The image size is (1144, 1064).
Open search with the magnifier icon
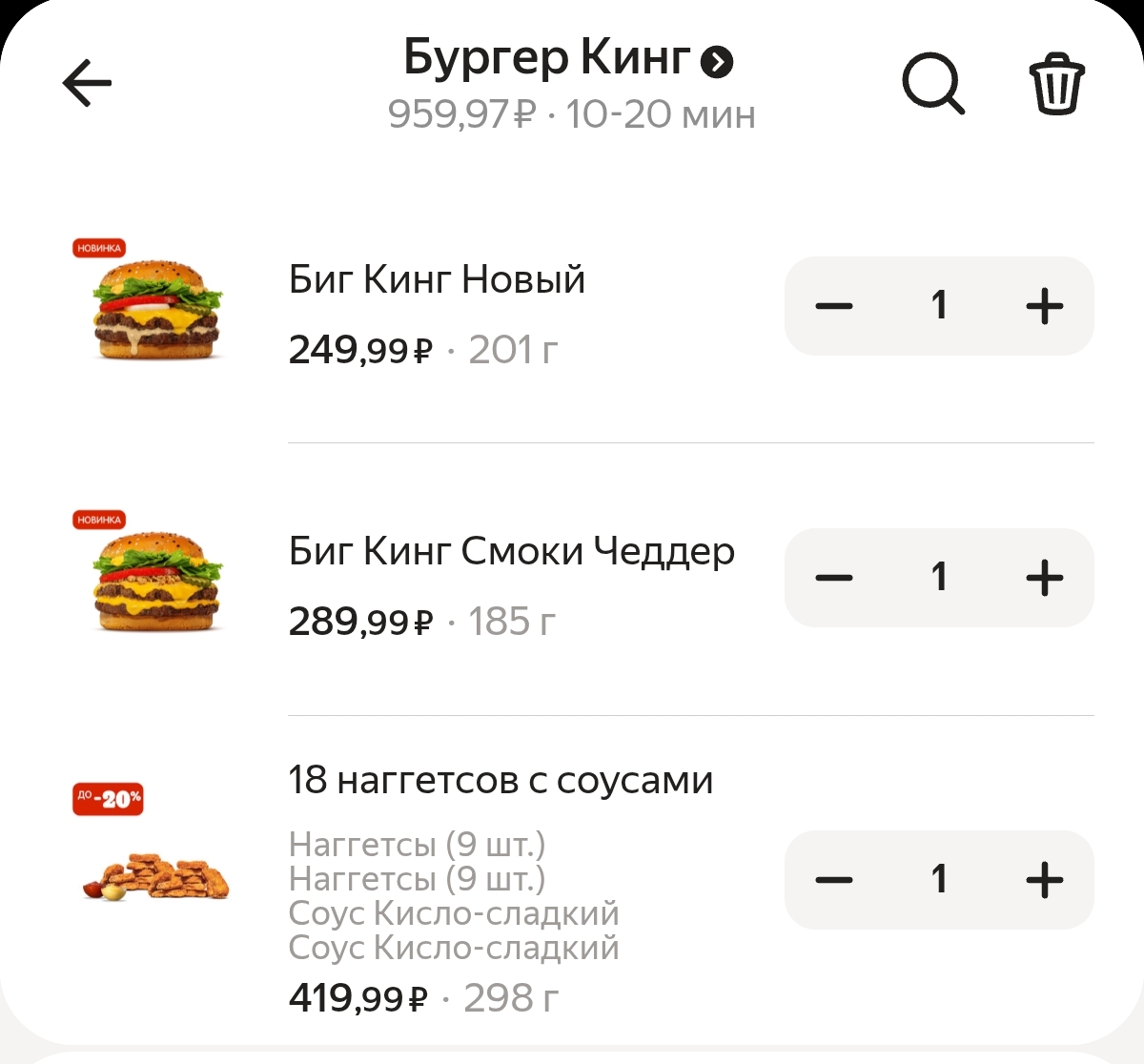(933, 84)
